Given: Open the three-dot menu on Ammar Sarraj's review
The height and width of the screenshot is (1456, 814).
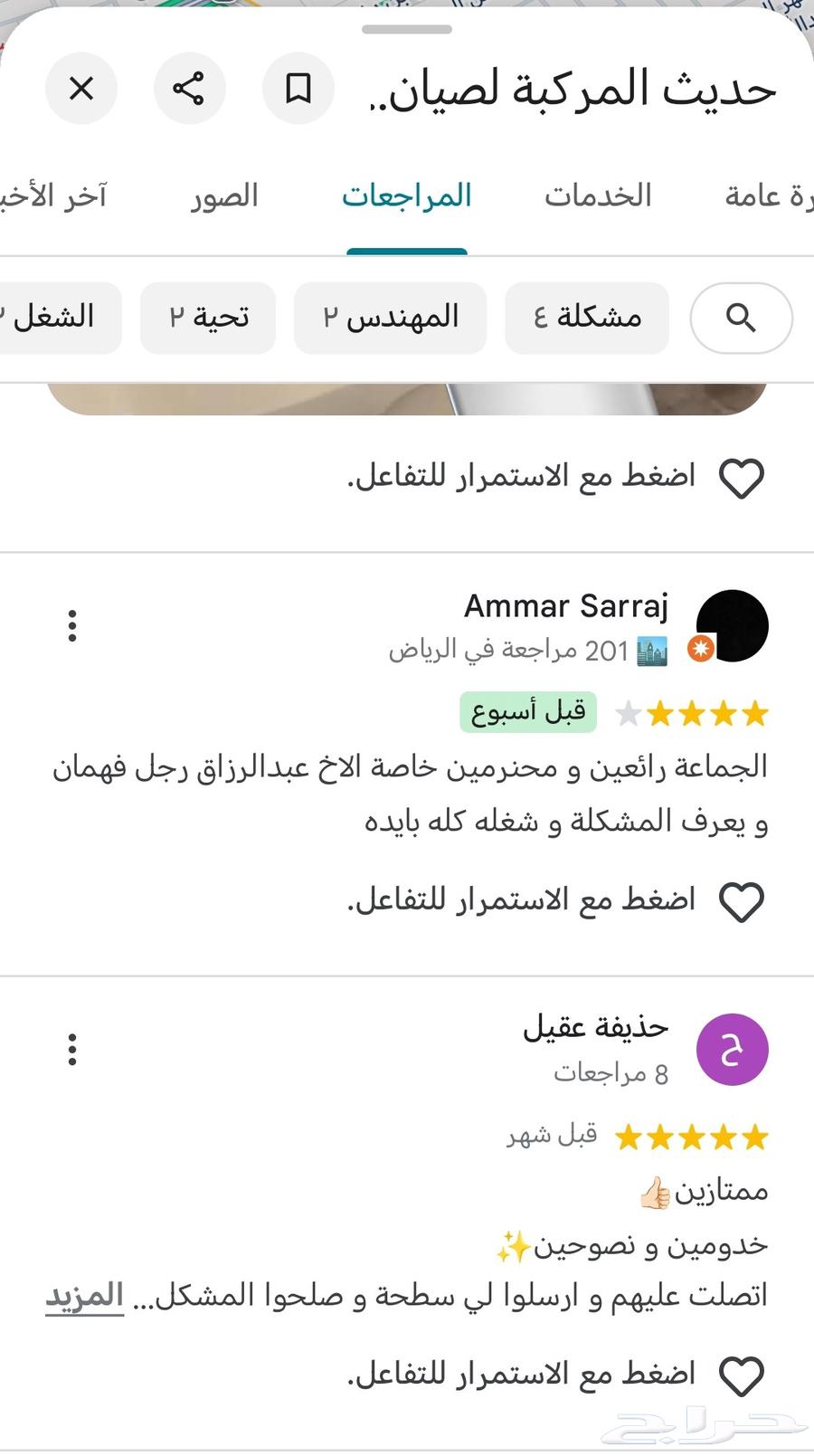Looking at the screenshot, I should pos(71,624).
